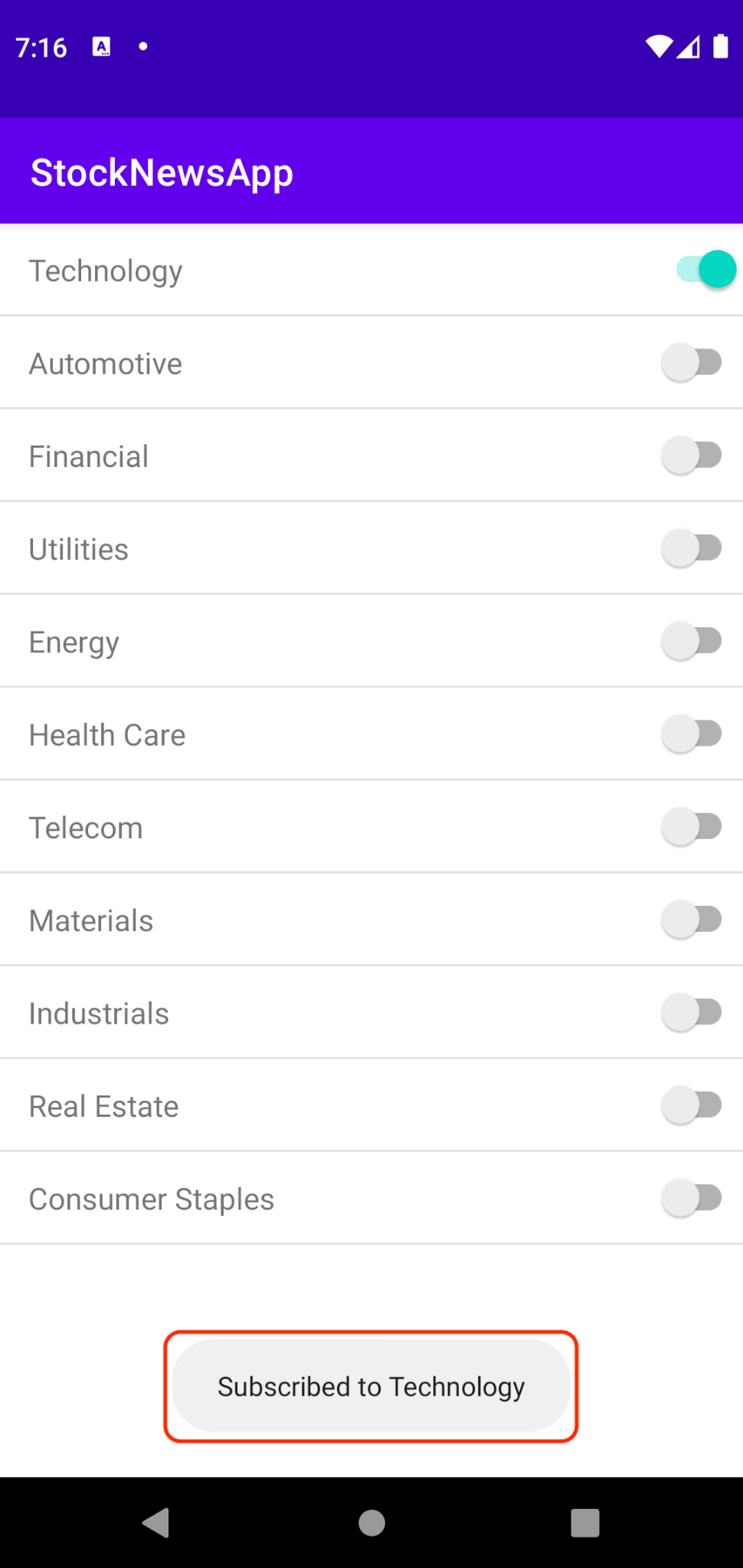743x1568 pixels.
Task: Tap the Subscribed to Technology toast message
Action: point(371,1386)
